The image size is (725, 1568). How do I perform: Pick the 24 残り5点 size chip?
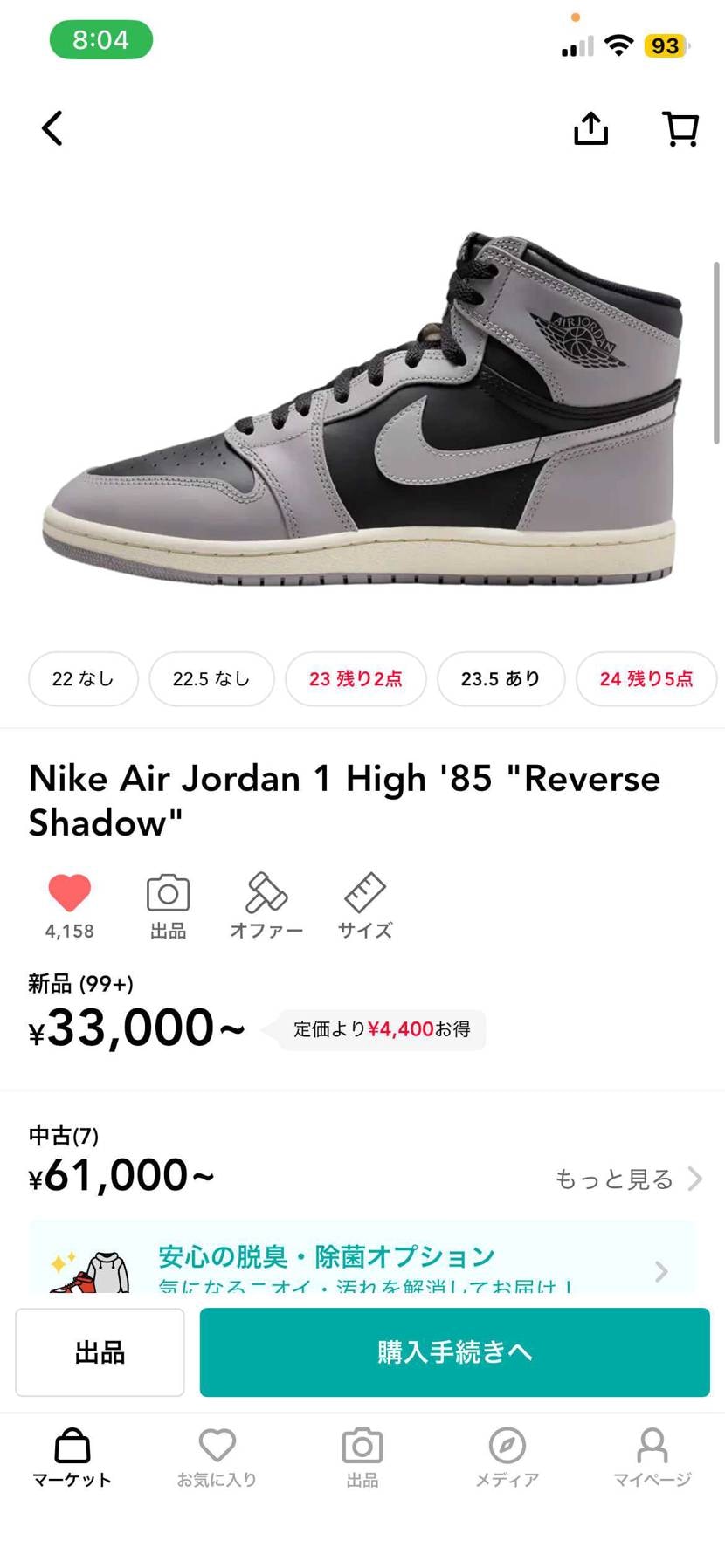646,678
